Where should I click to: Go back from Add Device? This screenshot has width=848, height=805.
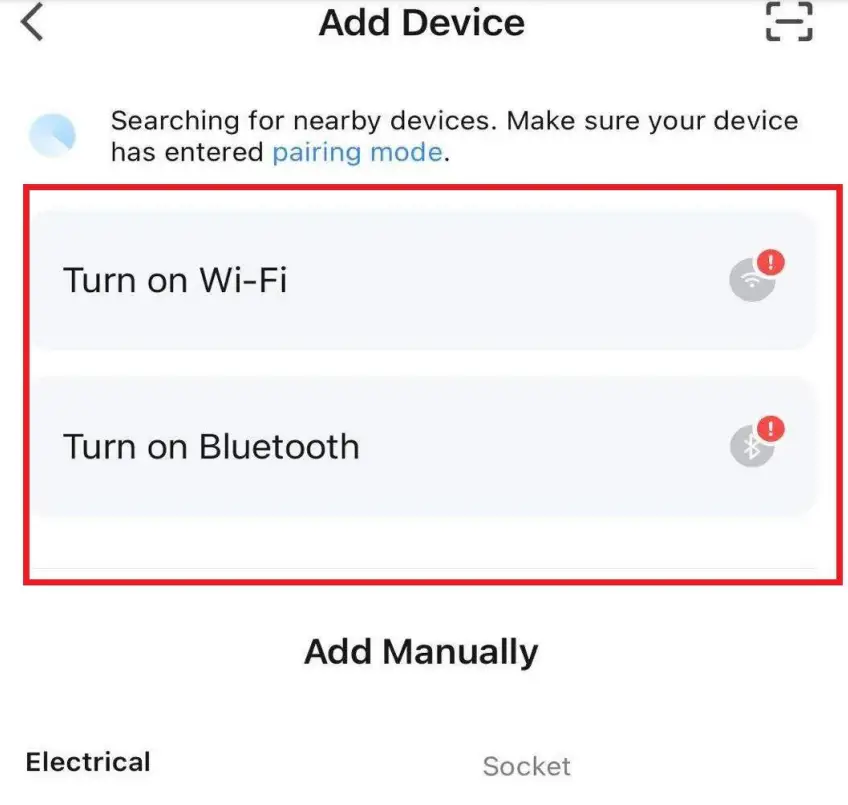coord(33,22)
